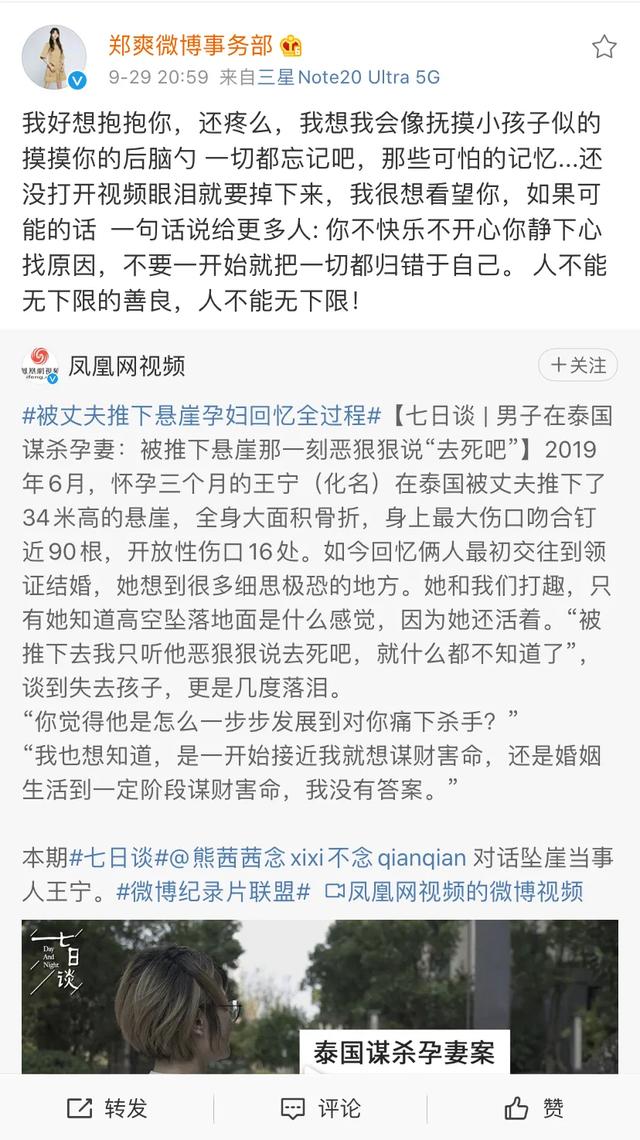Follow 凤凰网视频 with +关注 button

578,366
